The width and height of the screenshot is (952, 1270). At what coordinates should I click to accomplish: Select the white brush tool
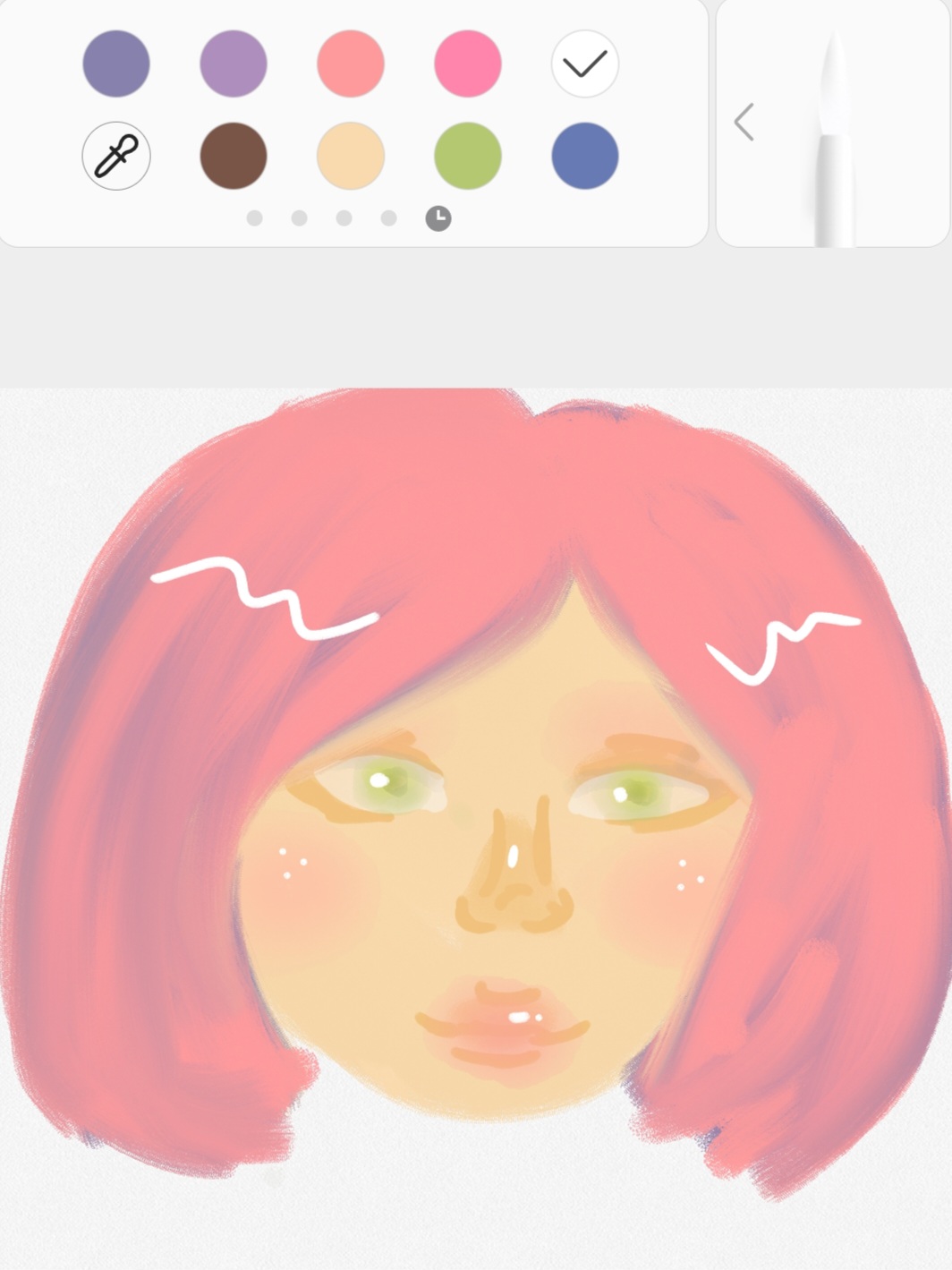pos(834,143)
